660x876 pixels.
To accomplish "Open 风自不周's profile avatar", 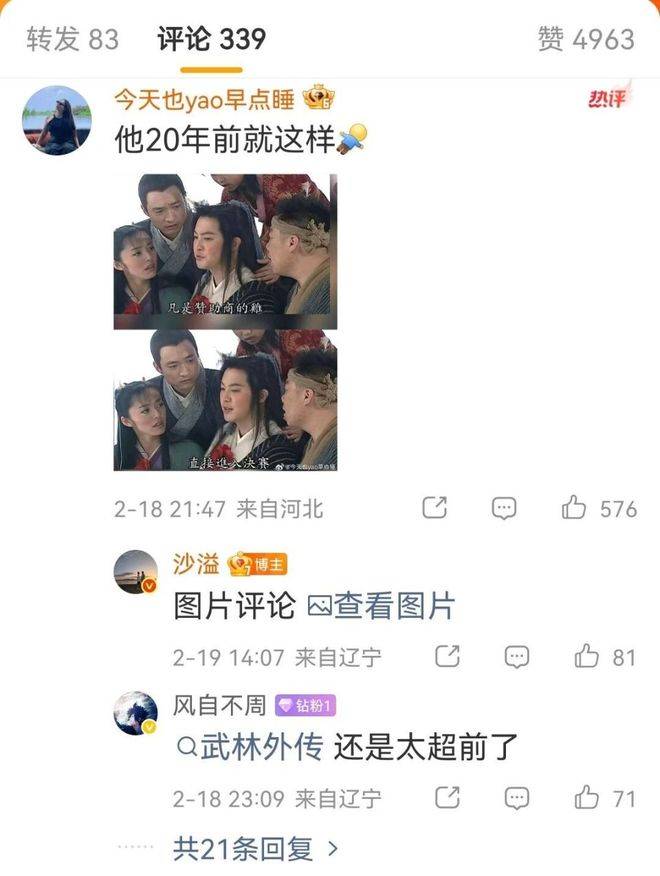I will [135, 714].
